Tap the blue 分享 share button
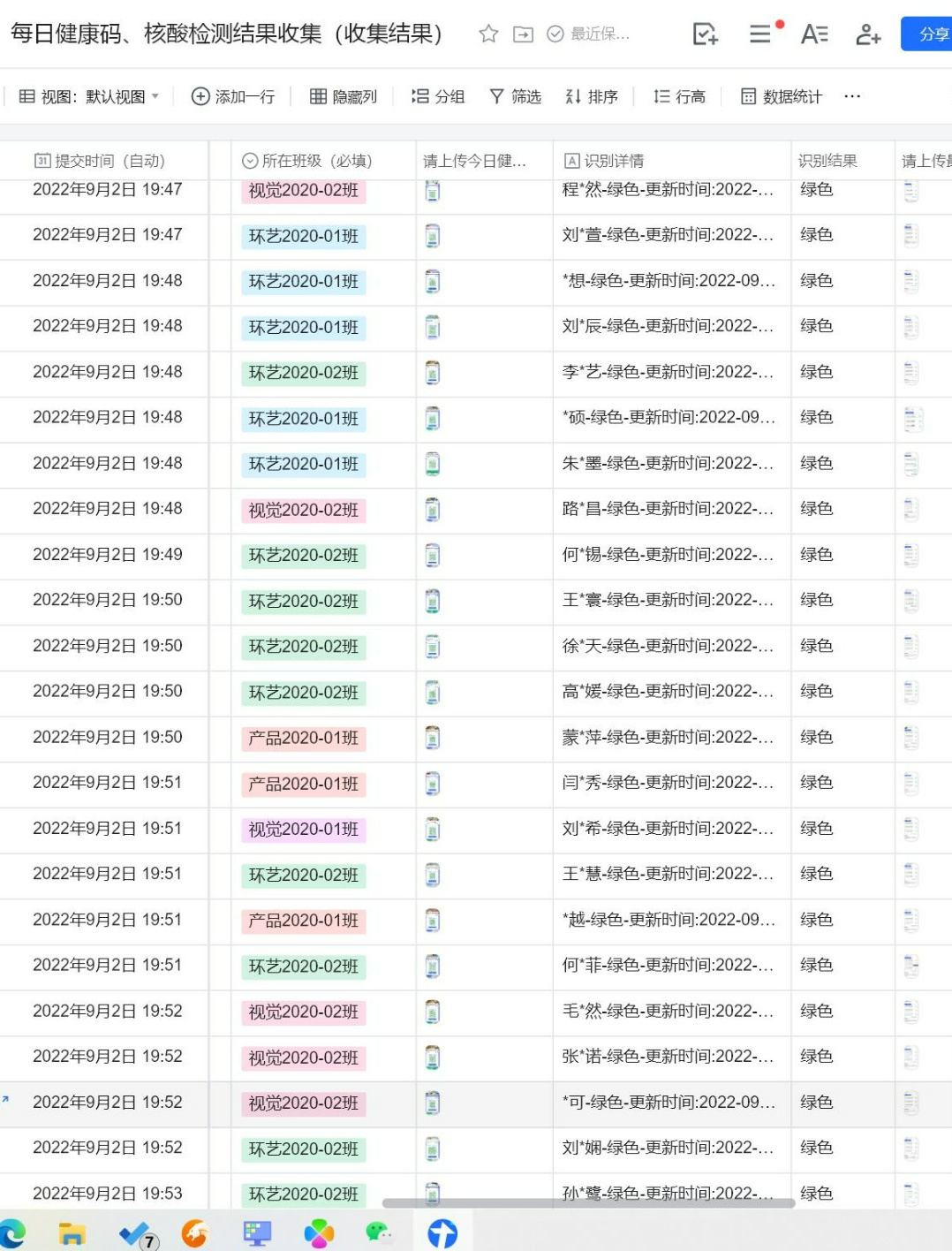The height and width of the screenshot is (1251, 952). click(930, 34)
